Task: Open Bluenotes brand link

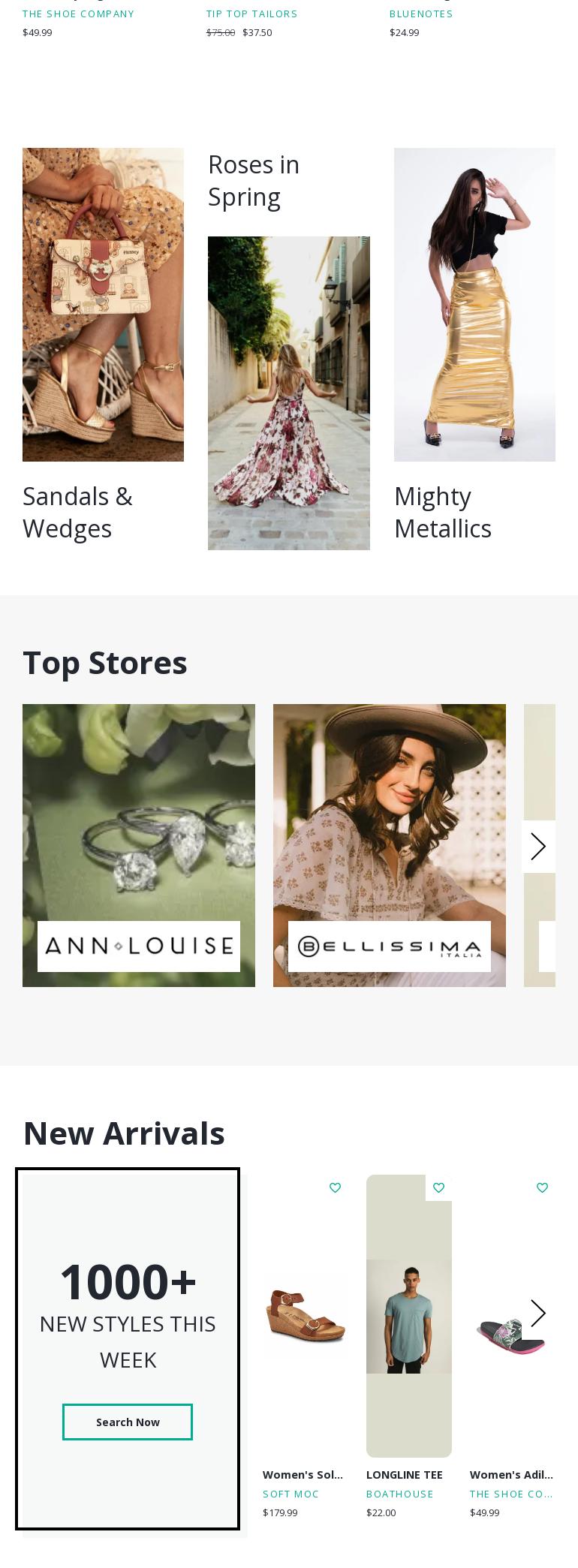Action: coord(421,14)
